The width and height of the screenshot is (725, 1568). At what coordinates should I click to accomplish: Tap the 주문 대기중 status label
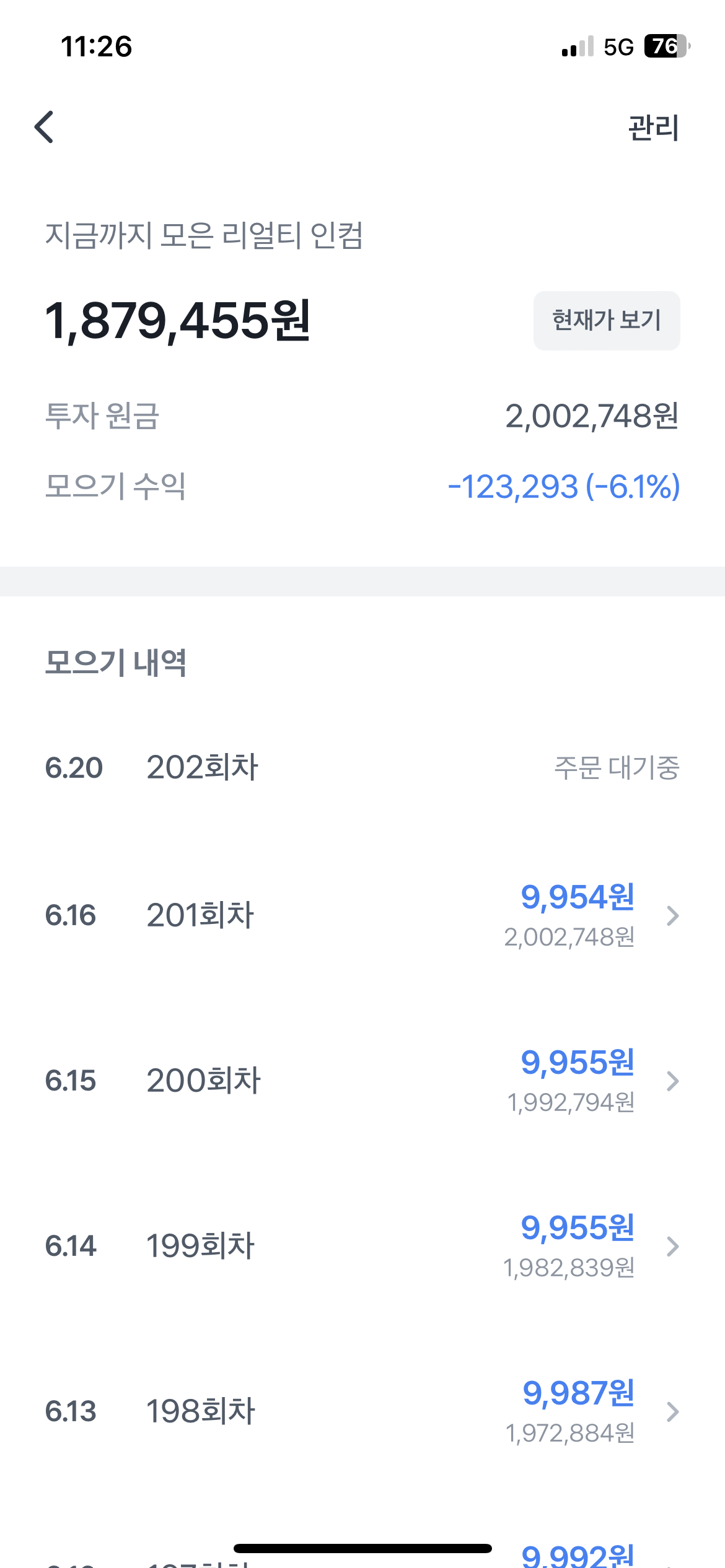pos(616,769)
